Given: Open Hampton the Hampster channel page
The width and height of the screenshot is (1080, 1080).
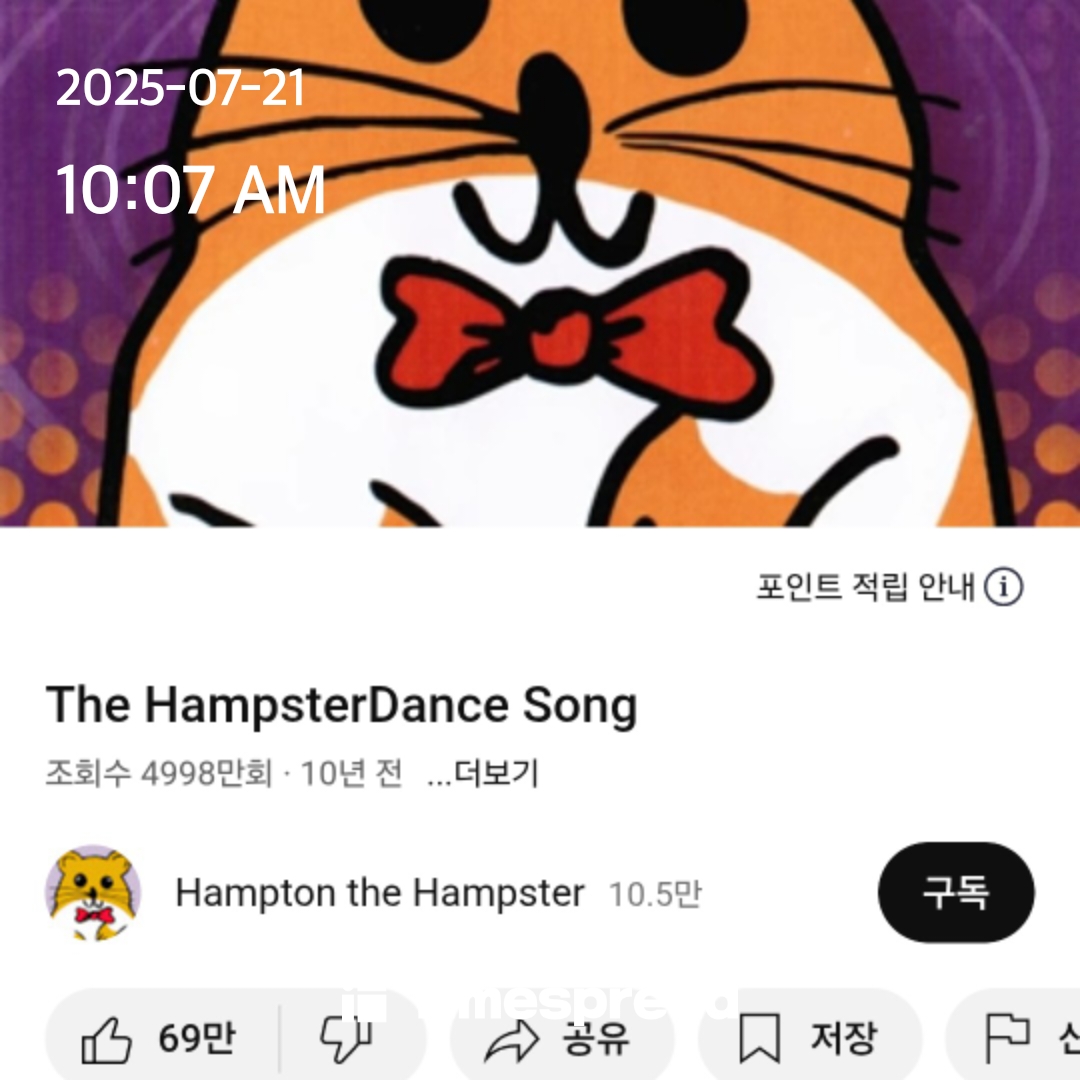Looking at the screenshot, I should [380, 893].
